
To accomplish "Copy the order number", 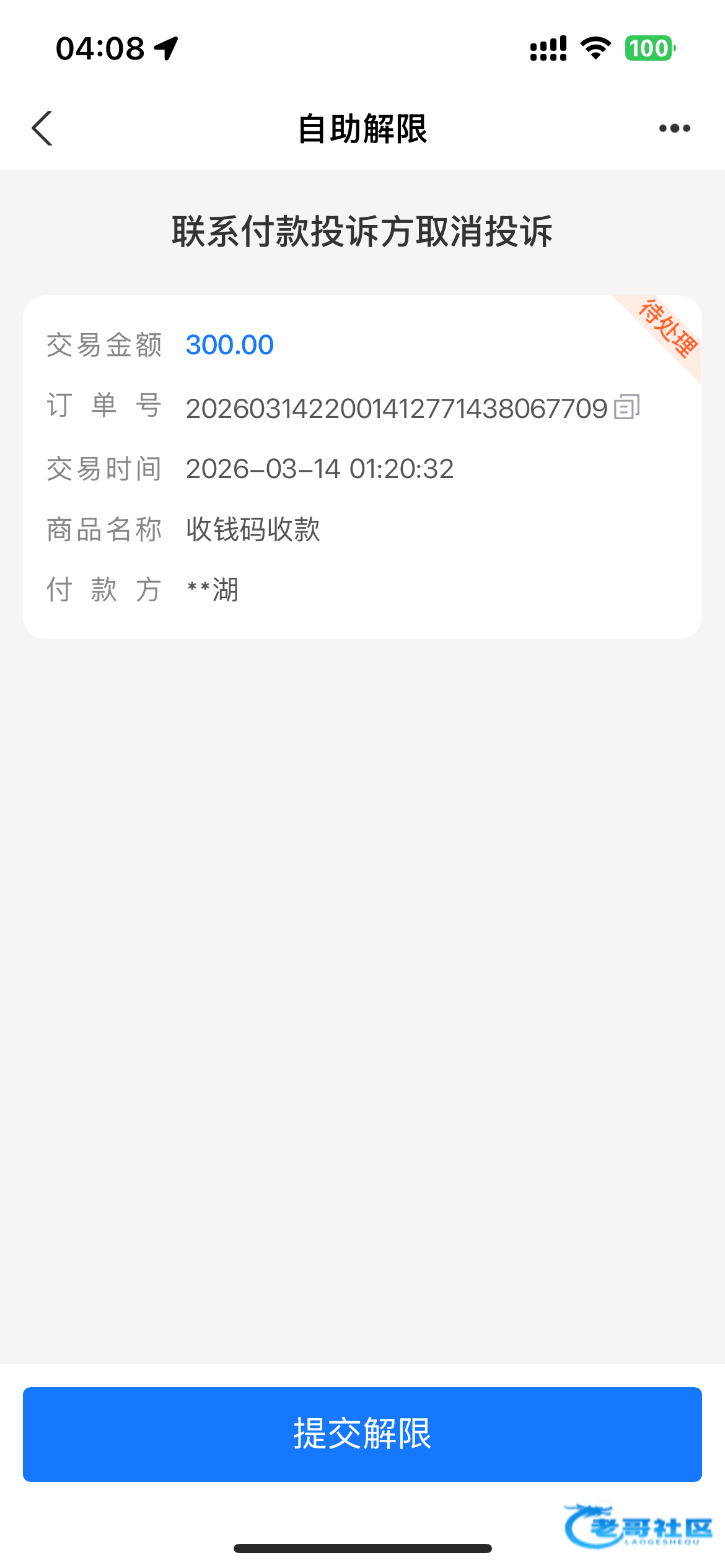I will (x=626, y=407).
